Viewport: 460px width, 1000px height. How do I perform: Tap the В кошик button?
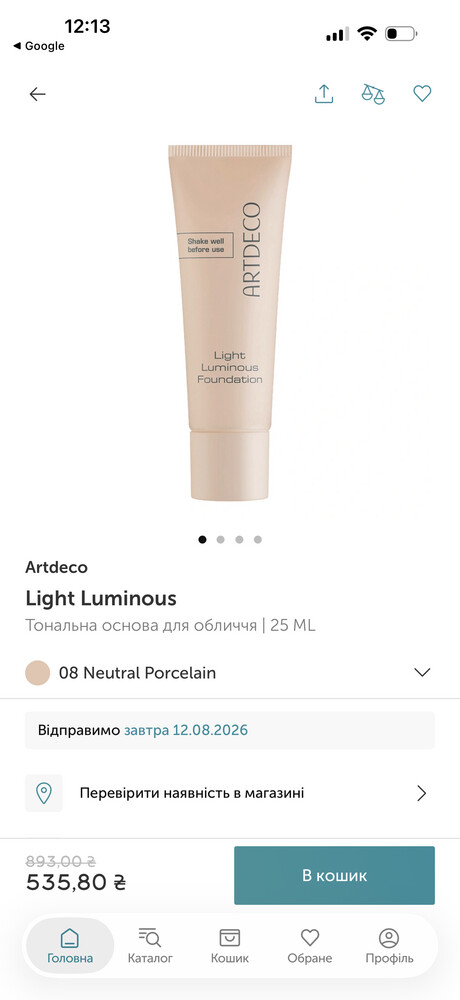coord(334,875)
